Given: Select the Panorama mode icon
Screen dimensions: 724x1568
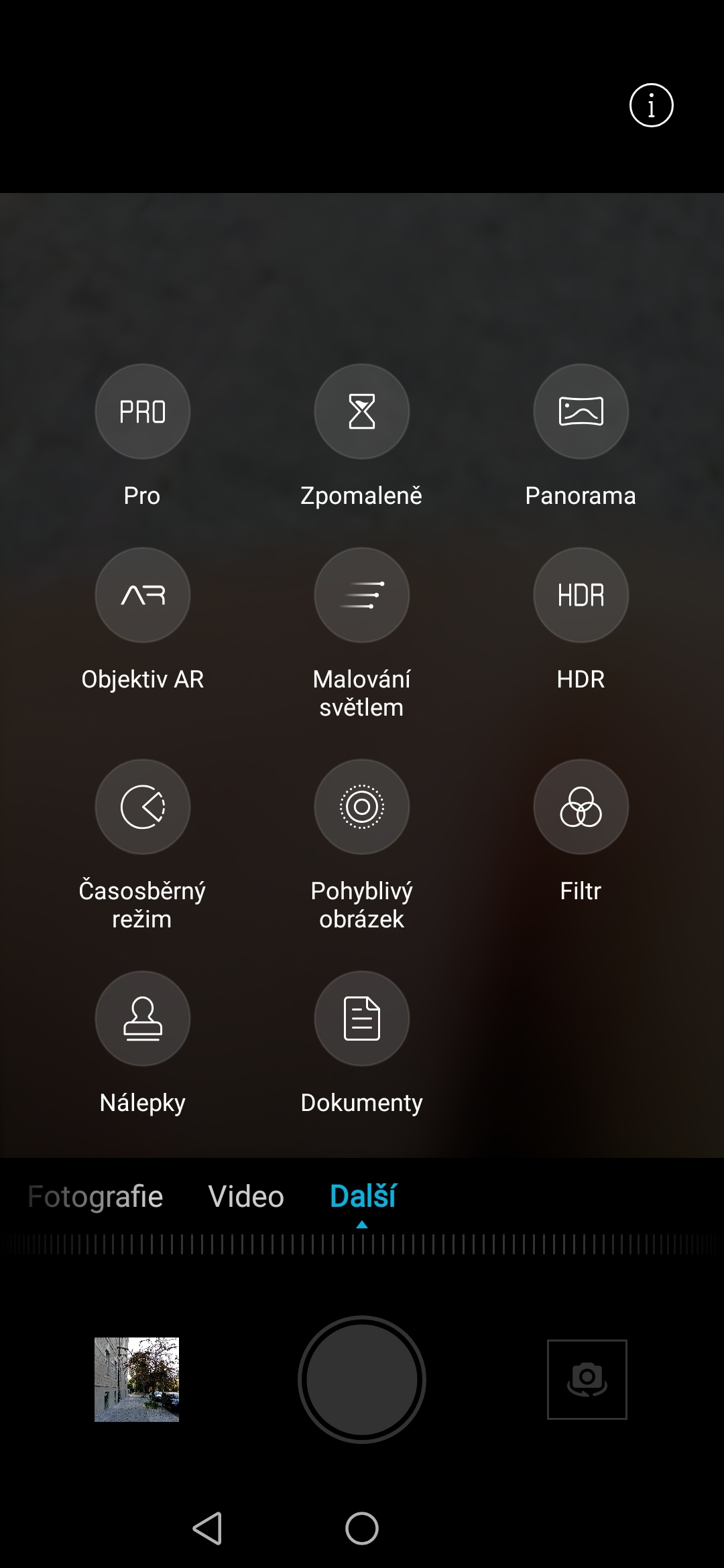Looking at the screenshot, I should [x=581, y=412].
